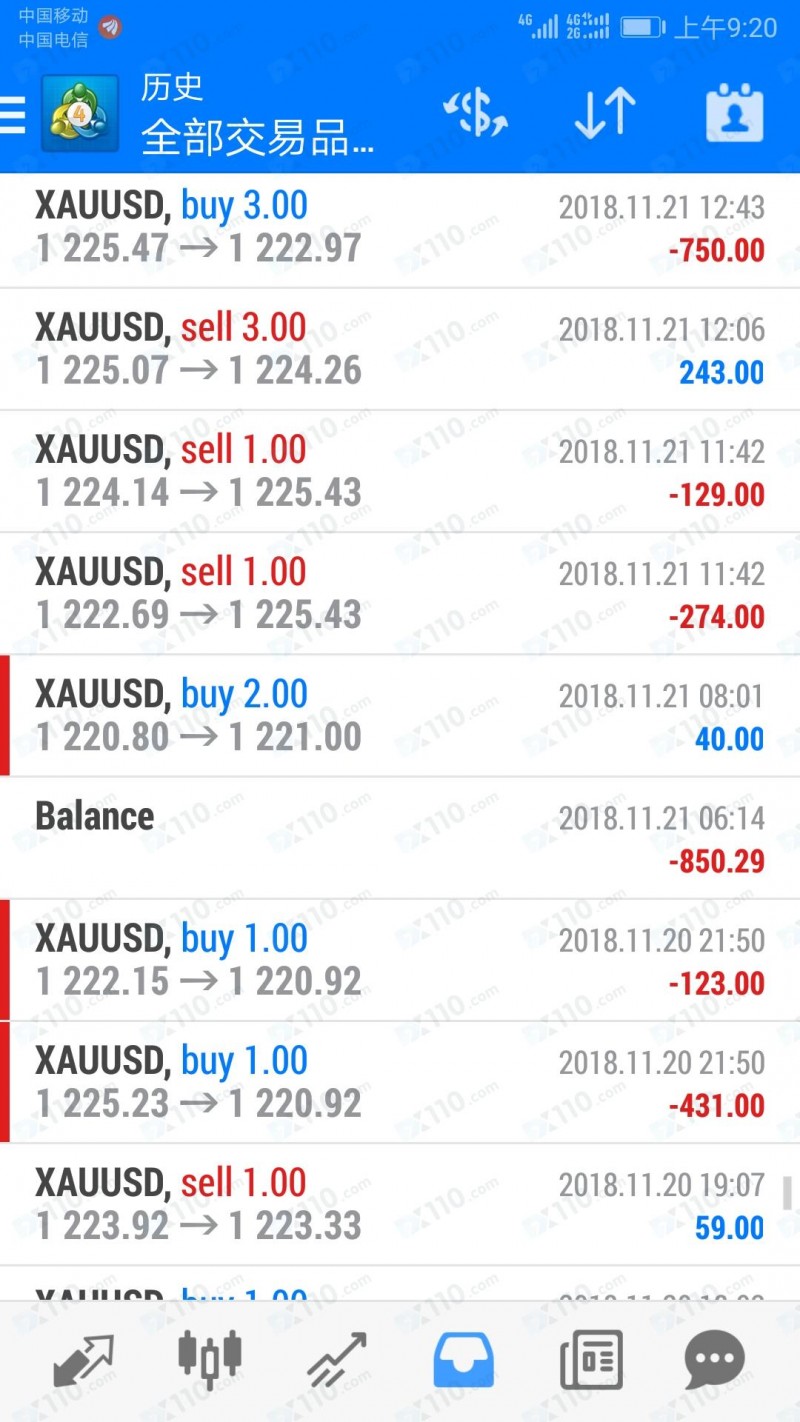Select the History inbox tab
This screenshot has width=800, height=1422.
pos(463,1360)
